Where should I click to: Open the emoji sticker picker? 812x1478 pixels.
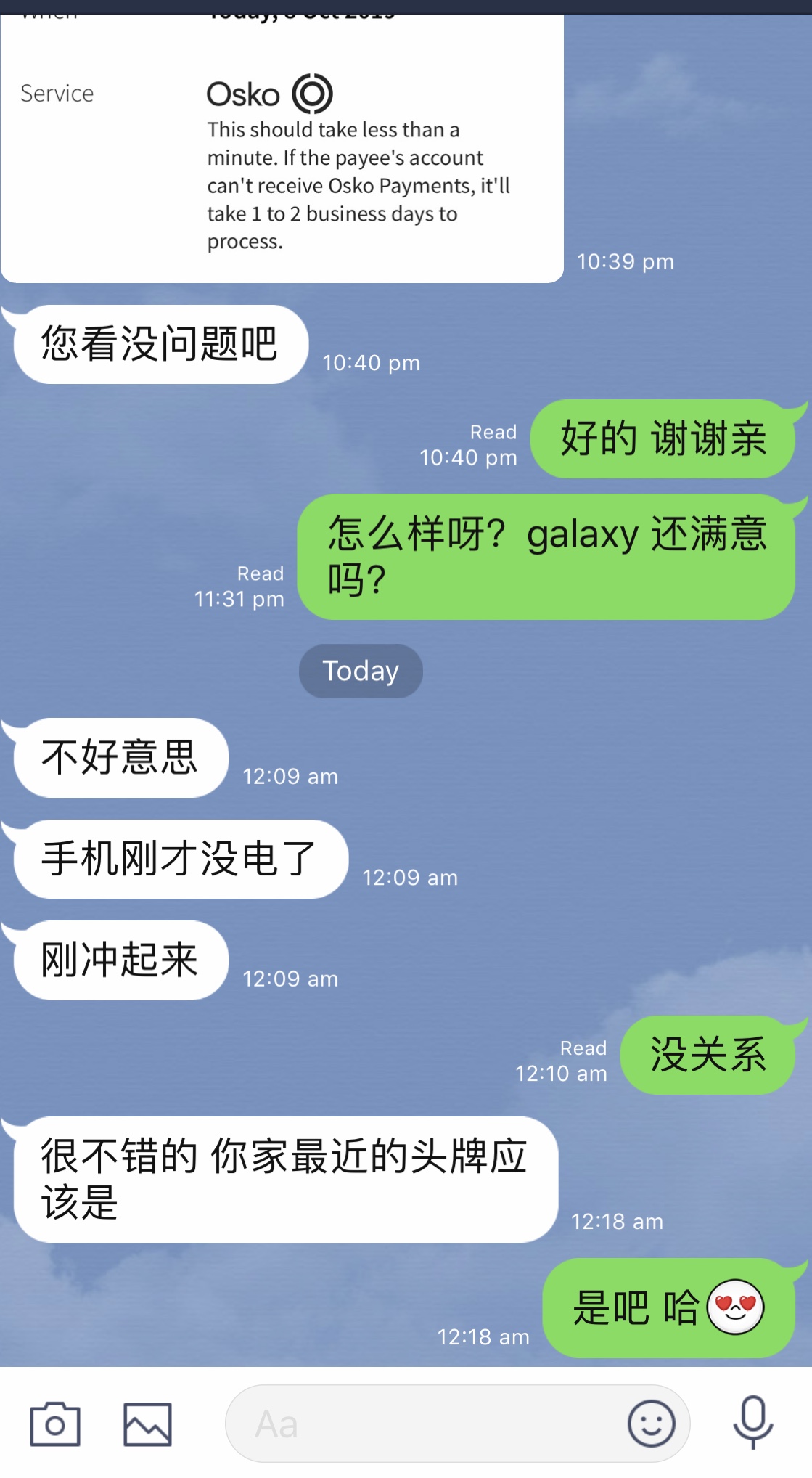click(x=651, y=1424)
